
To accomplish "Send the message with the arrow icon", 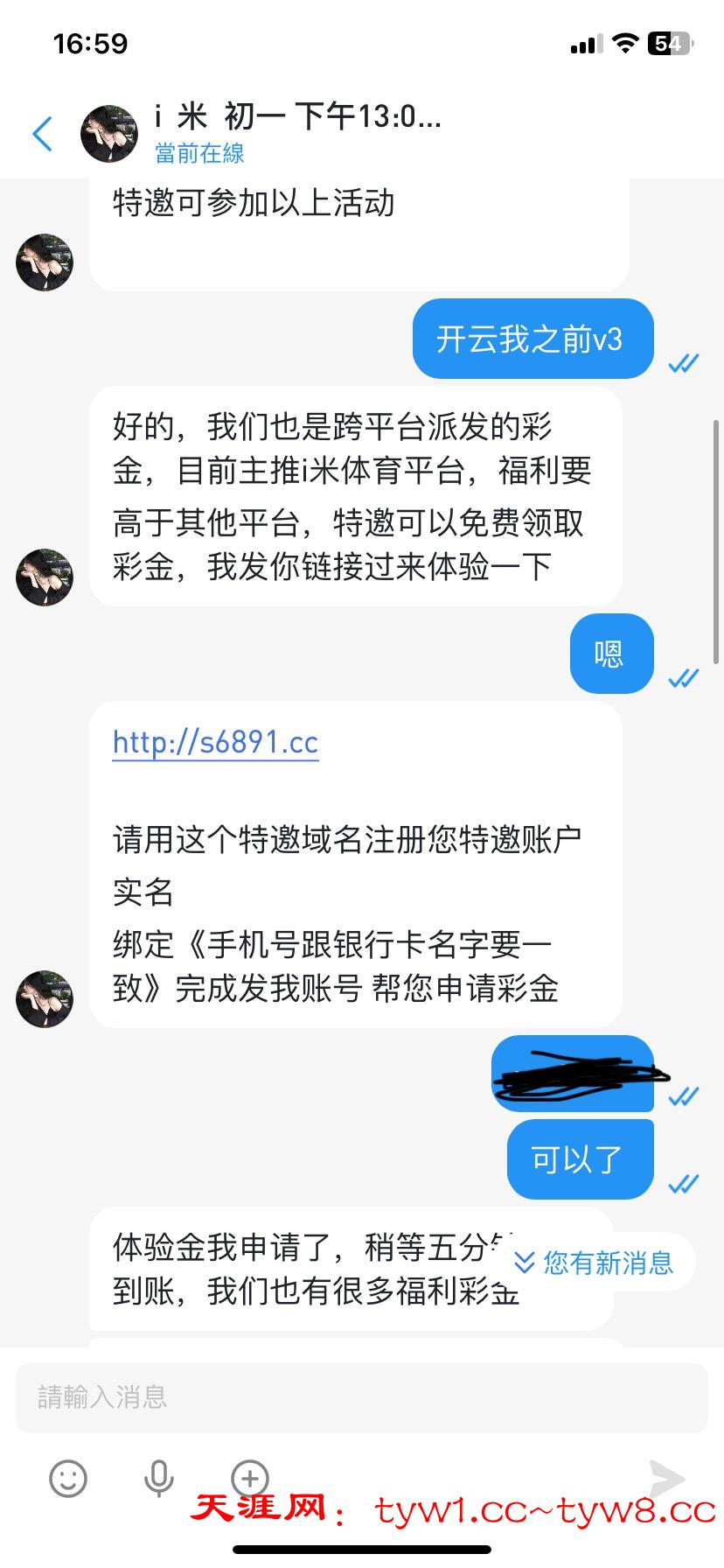I will pyautogui.click(x=666, y=1479).
